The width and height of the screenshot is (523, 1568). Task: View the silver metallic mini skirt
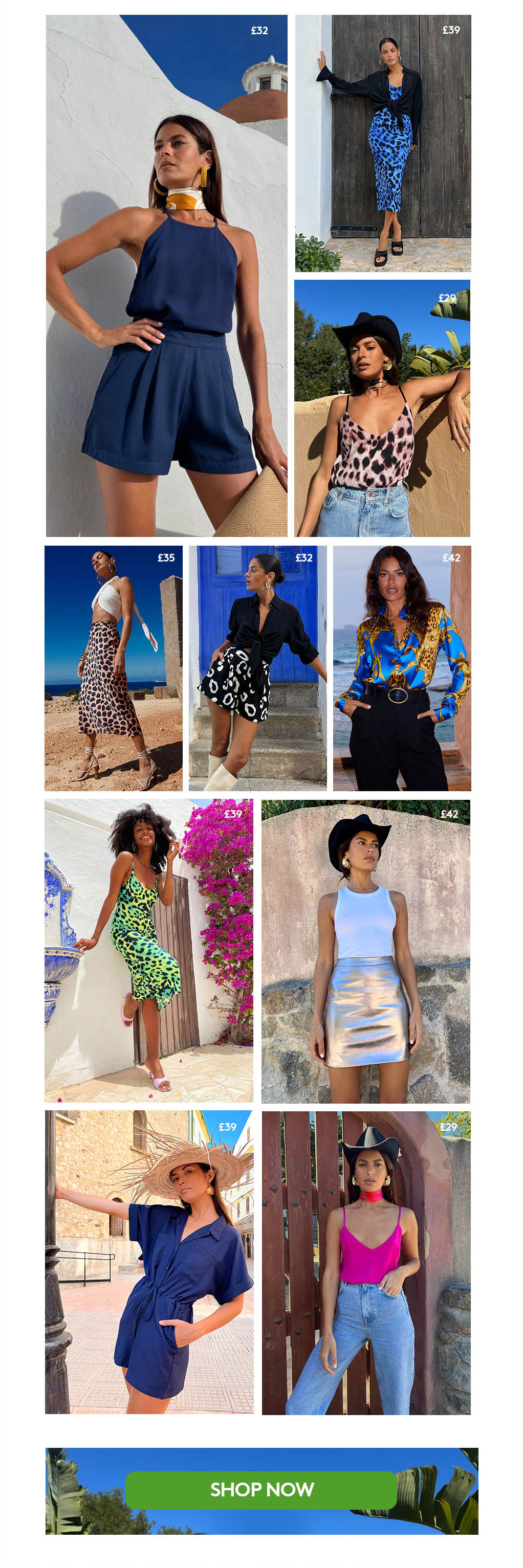(365, 951)
